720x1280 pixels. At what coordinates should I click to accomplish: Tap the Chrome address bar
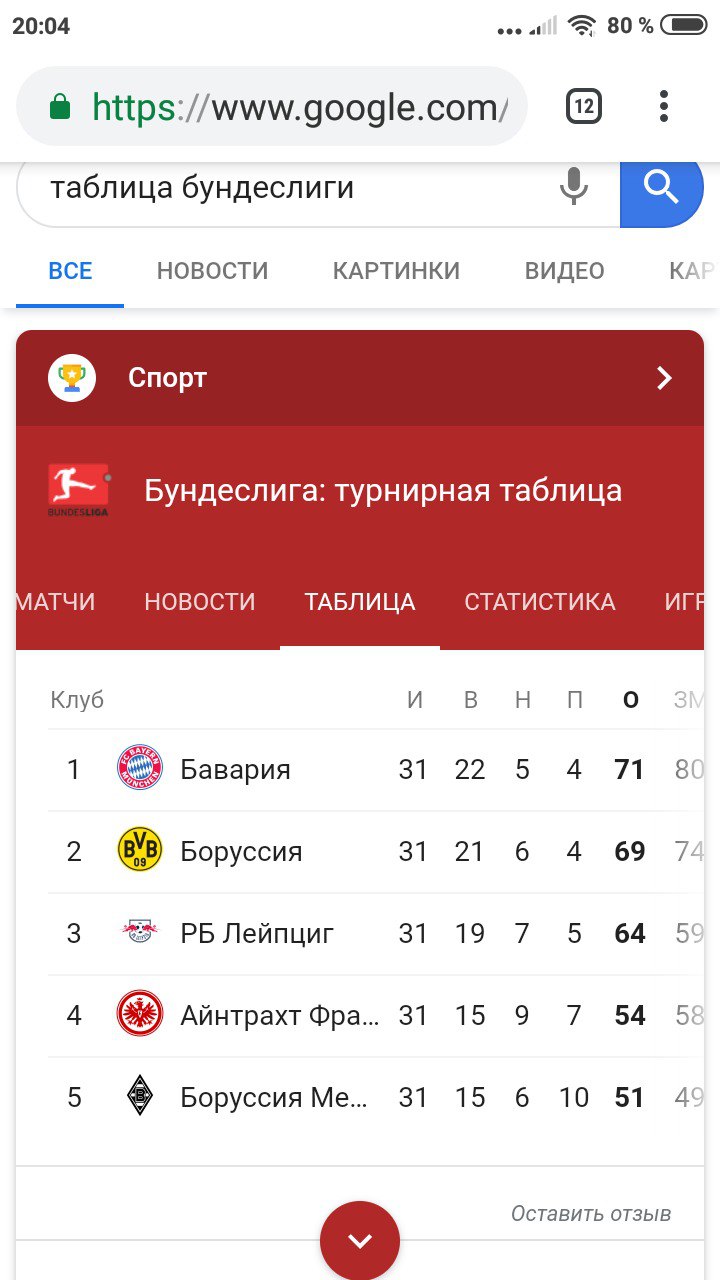click(272, 106)
